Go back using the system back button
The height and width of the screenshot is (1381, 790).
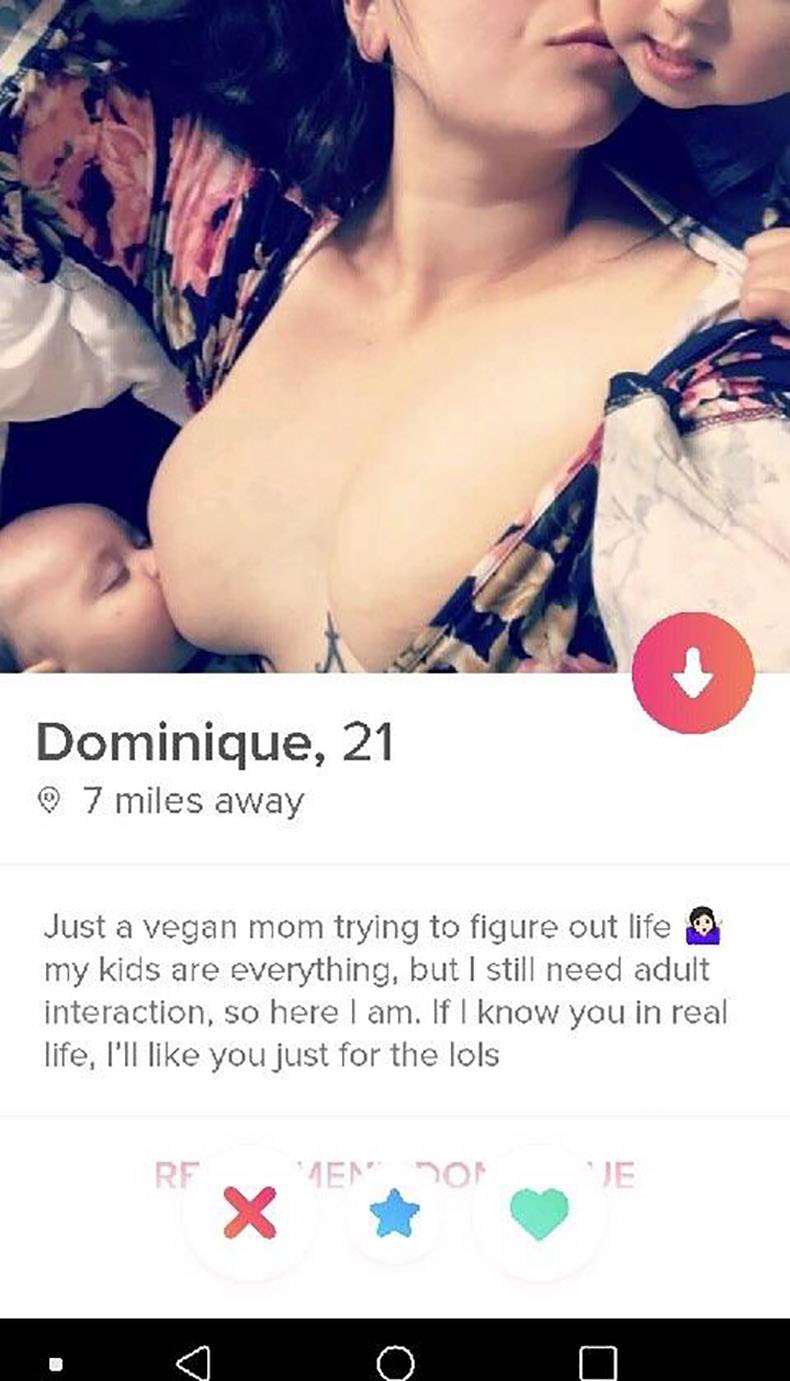tap(193, 1361)
